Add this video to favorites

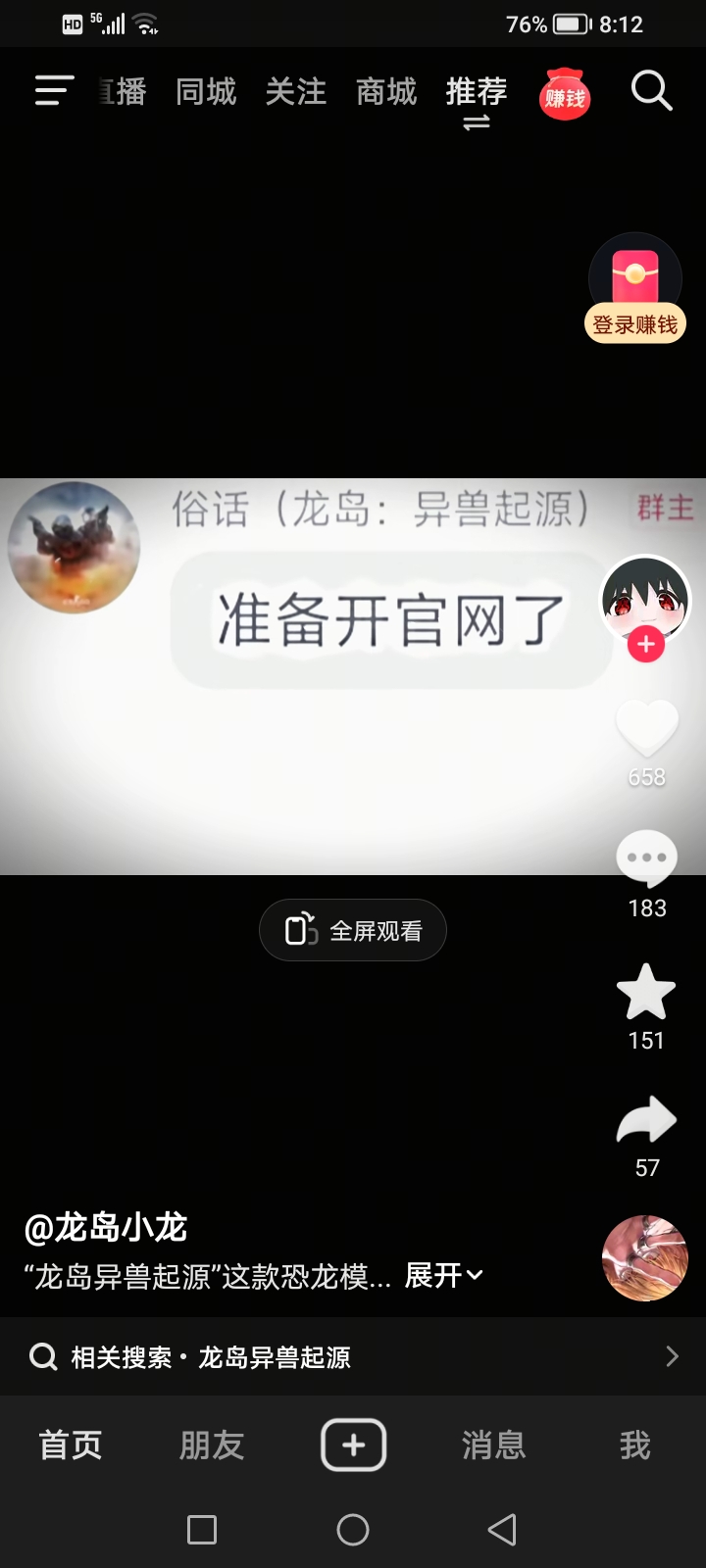646,993
